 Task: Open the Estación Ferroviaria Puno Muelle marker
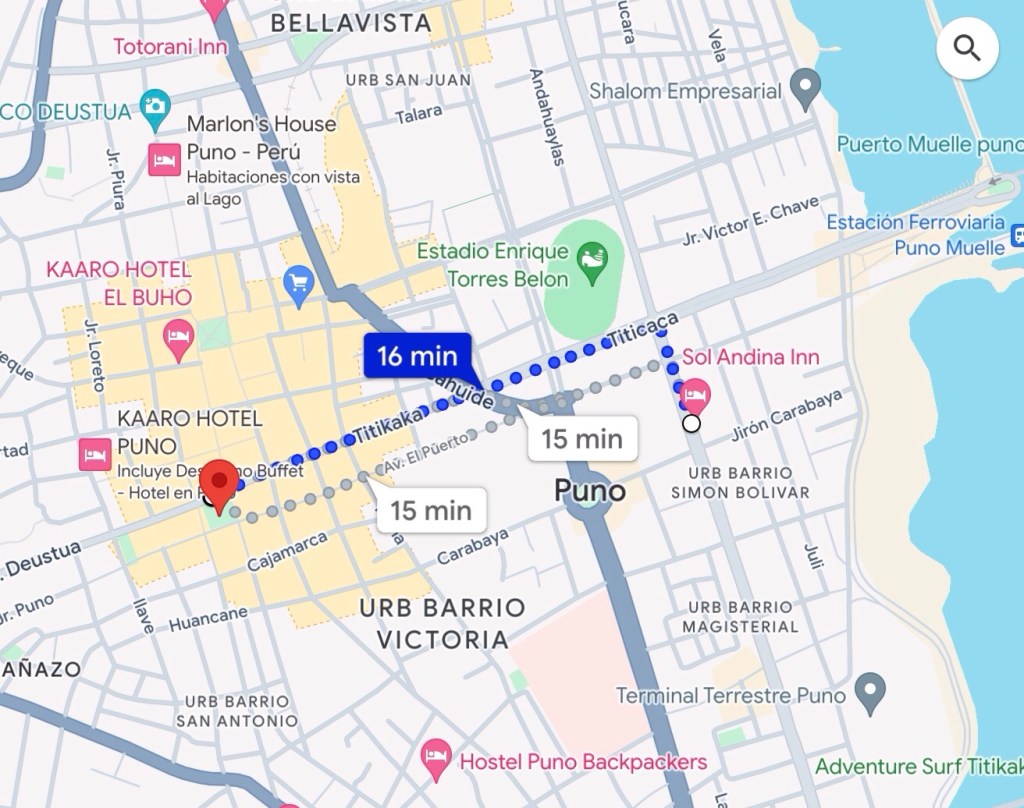(x=1016, y=234)
